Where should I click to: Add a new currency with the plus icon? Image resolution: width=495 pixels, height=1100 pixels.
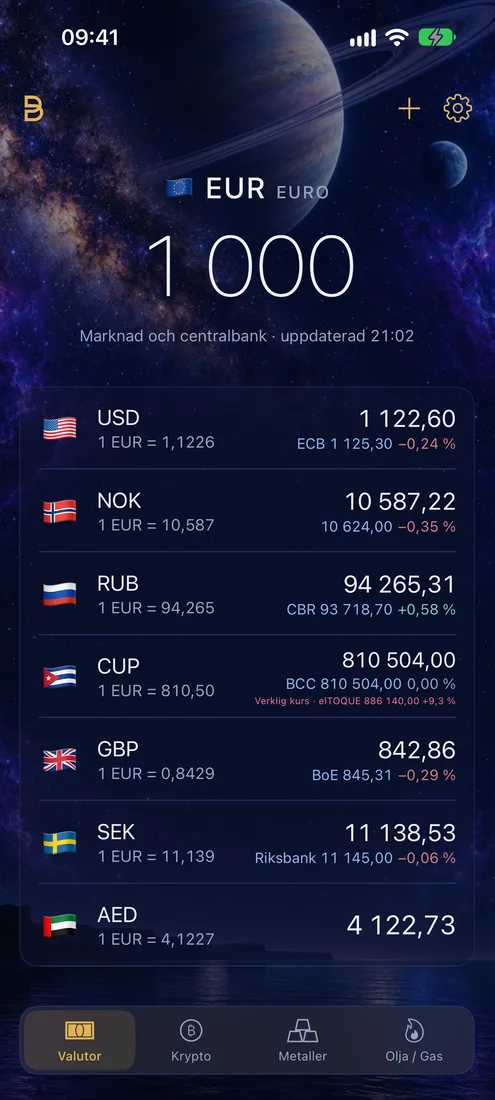409,109
